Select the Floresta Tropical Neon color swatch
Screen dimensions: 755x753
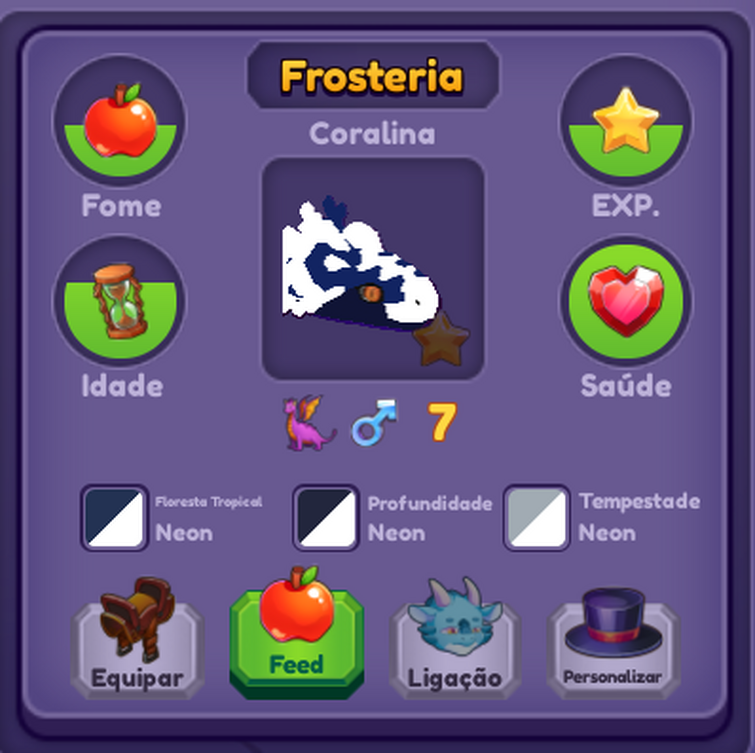114,518
